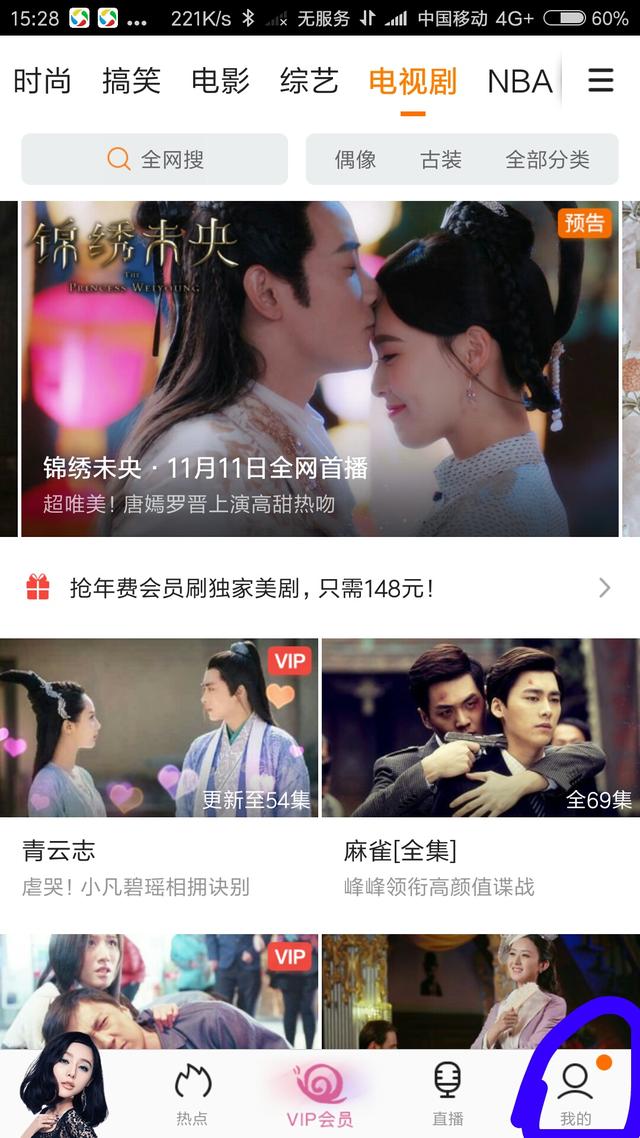Image resolution: width=640 pixels, height=1138 pixels.
Task: Filter dramas by 偶像
Action: tap(355, 159)
